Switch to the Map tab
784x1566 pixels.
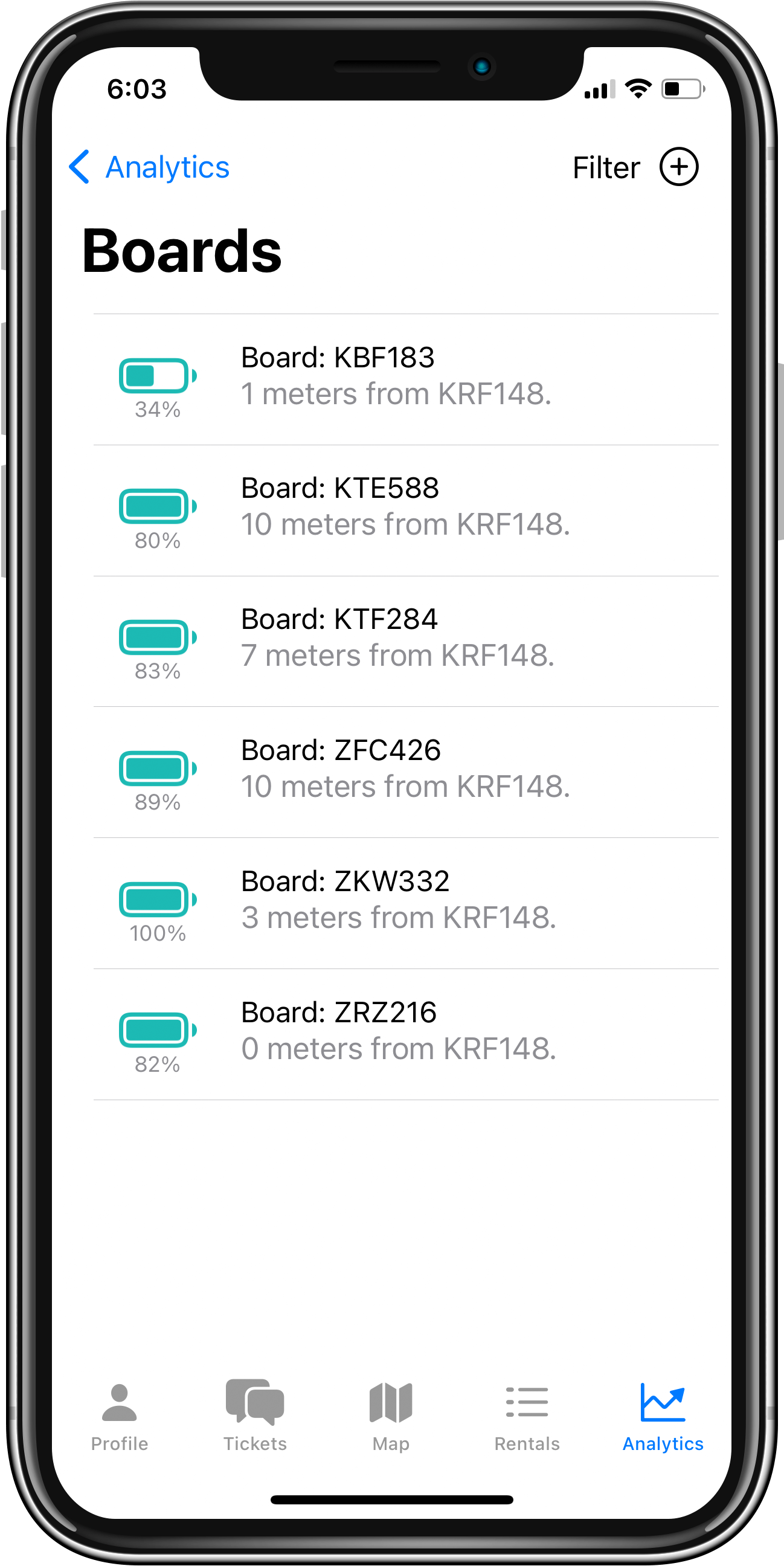pyautogui.click(x=391, y=1417)
